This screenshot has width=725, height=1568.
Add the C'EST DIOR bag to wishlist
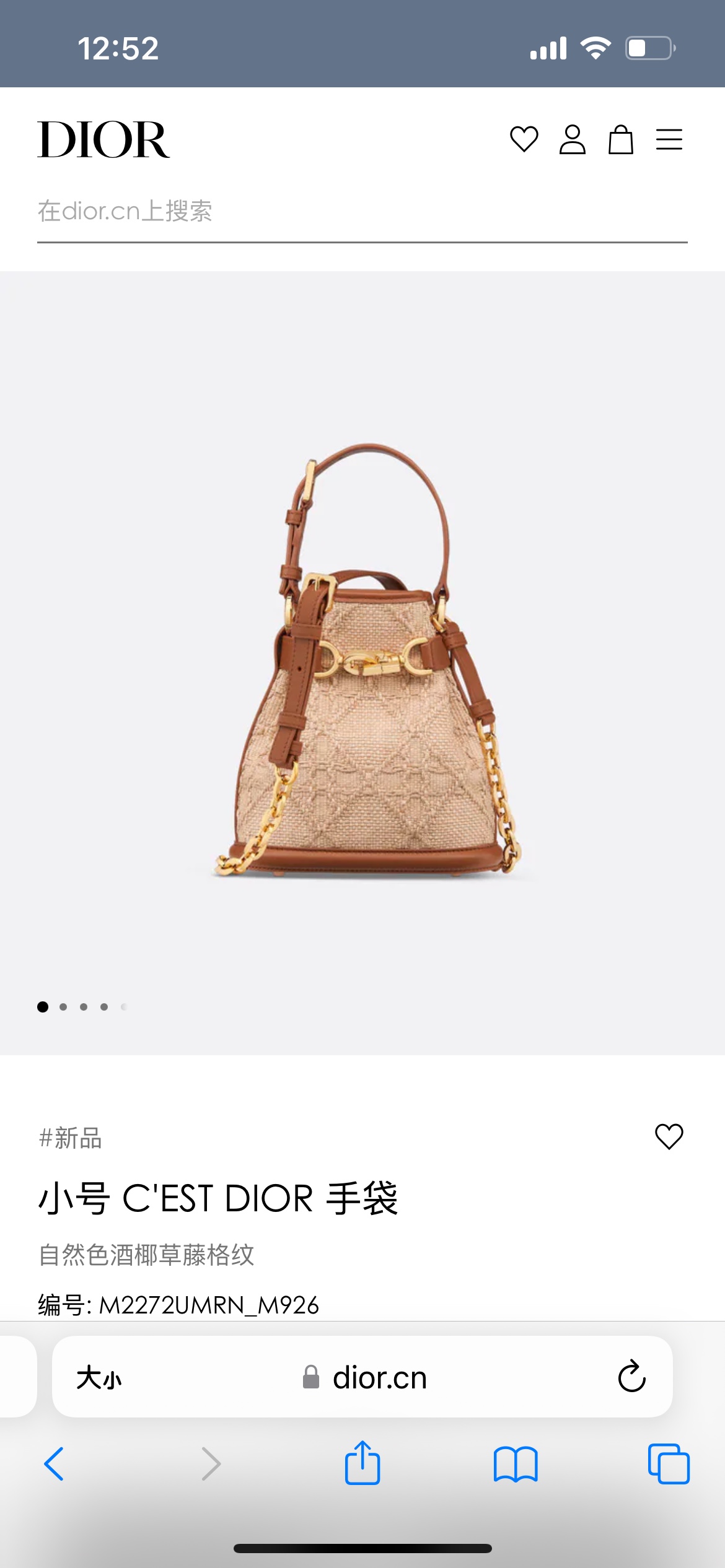[x=669, y=1136]
